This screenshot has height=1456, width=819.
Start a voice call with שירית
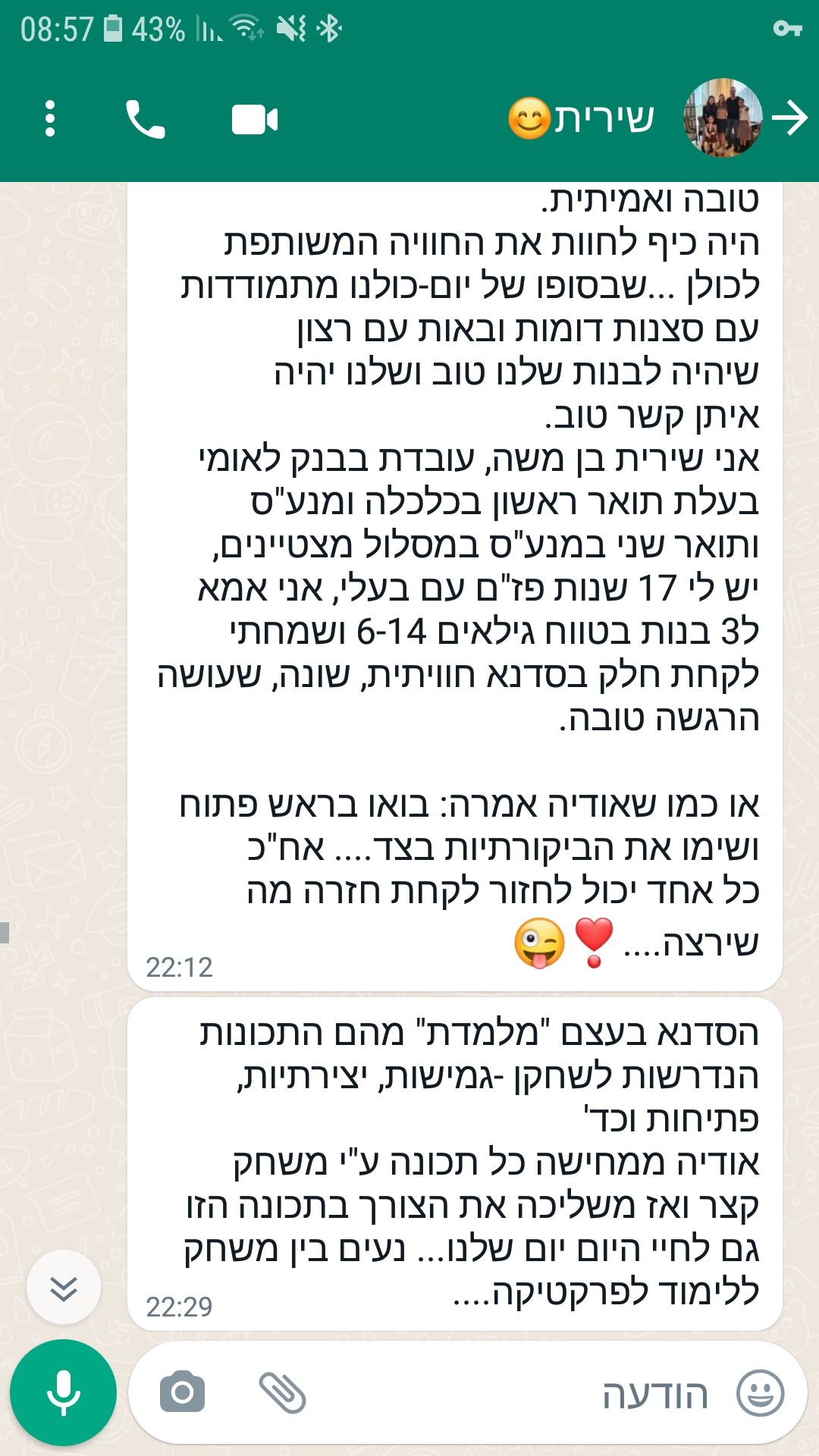[x=145, y=119]
